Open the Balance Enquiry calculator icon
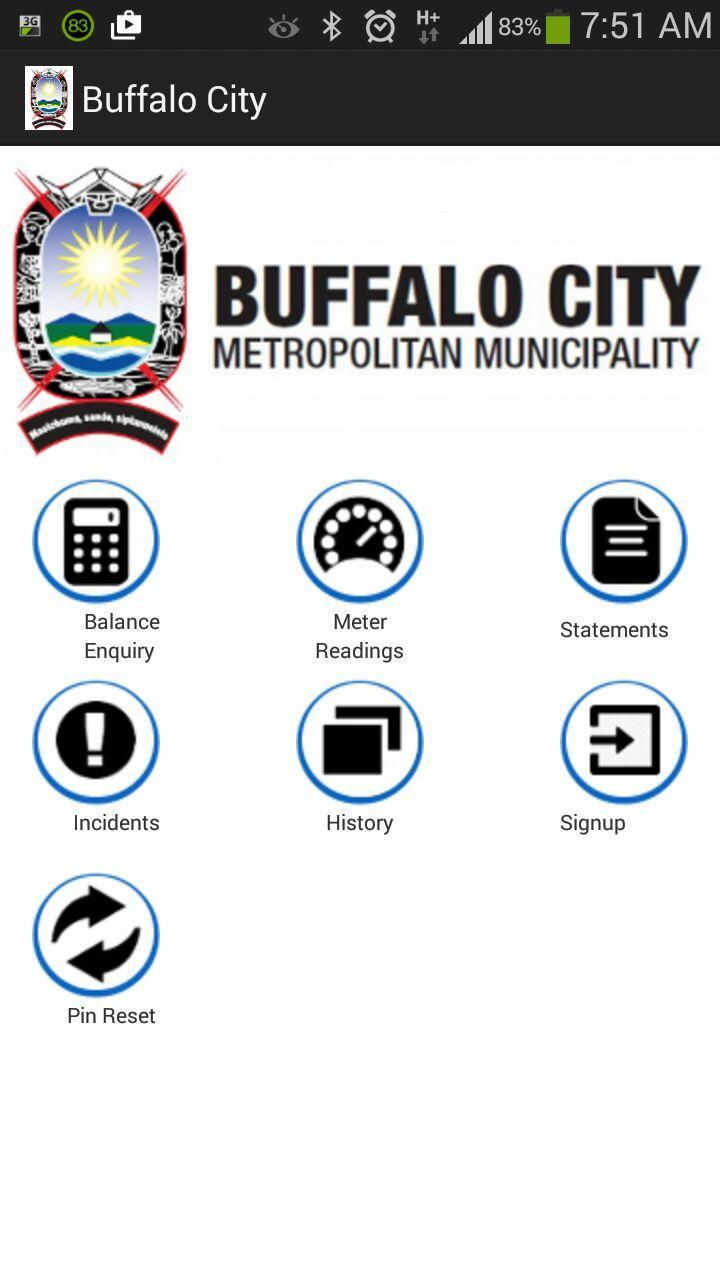 point(96,540)
